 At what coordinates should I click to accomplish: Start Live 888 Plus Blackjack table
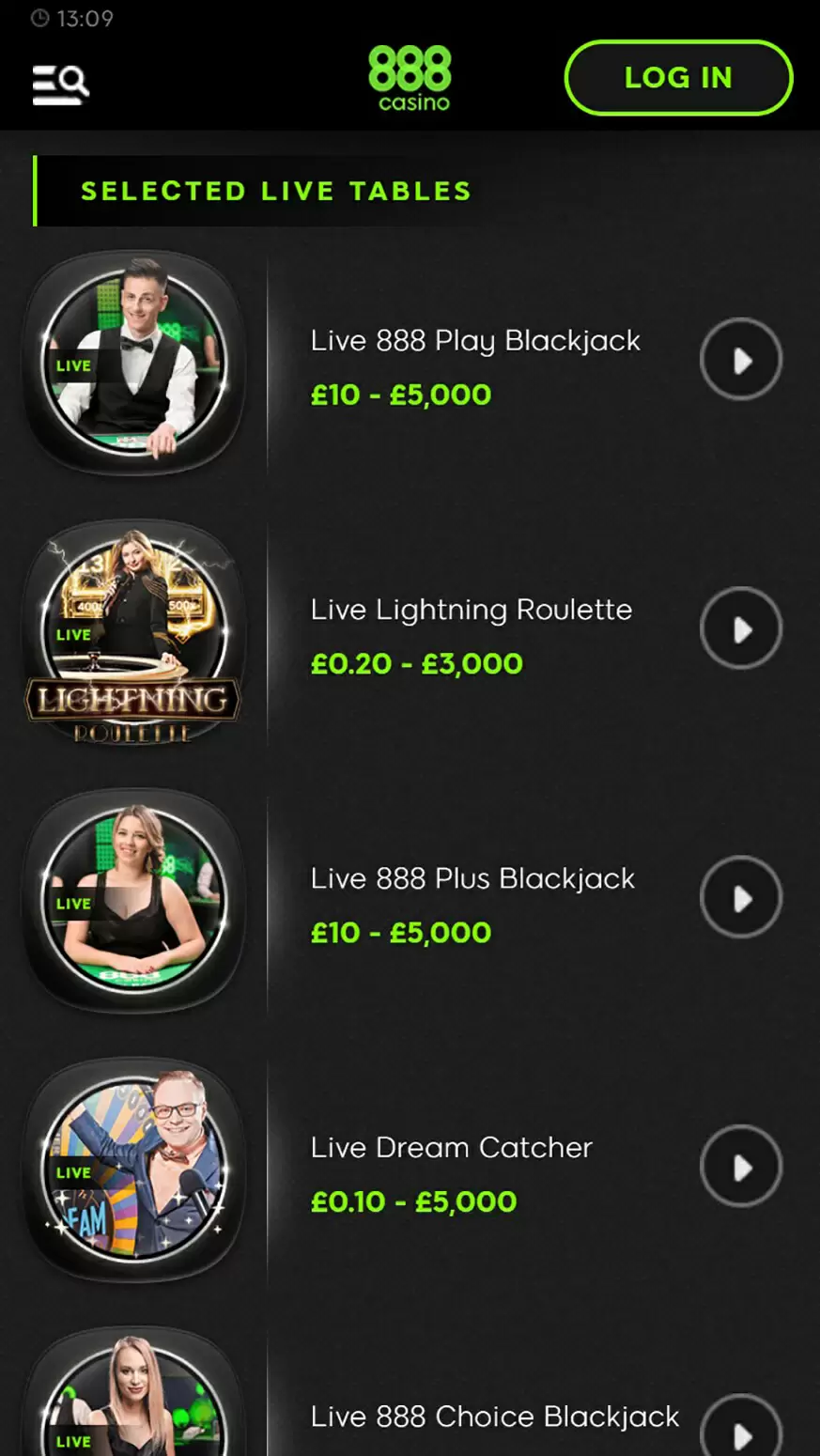tap(740, 898)
